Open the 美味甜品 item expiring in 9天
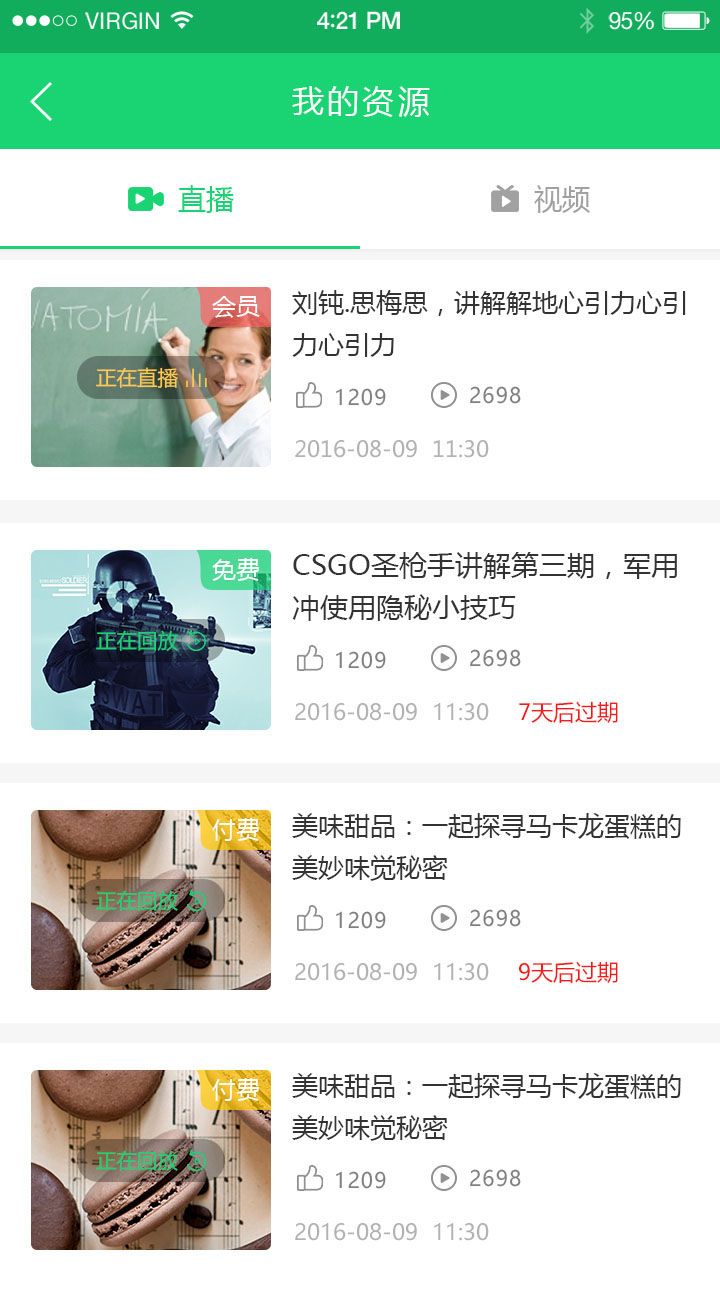Screen dimensions: 720x1289 tap(486, 847)
